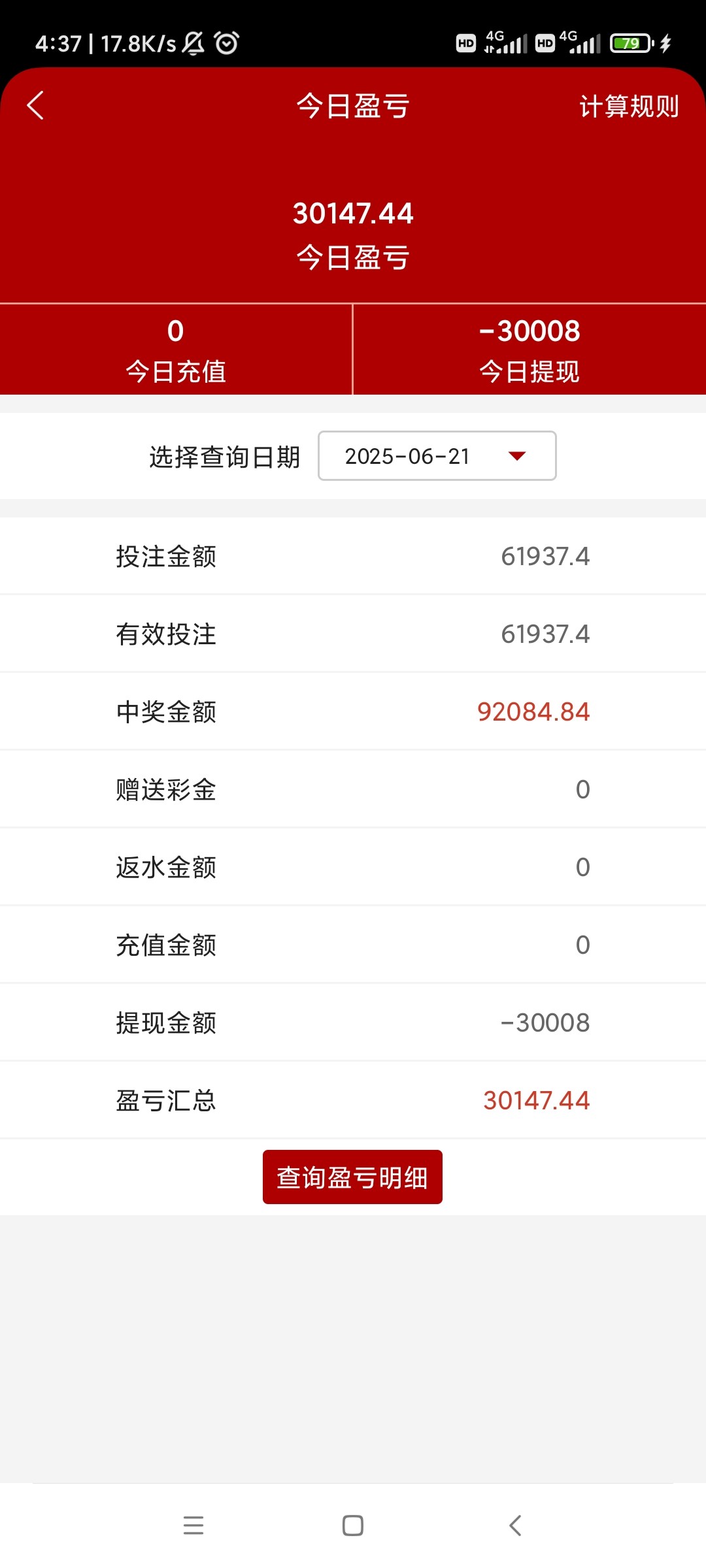Tap the 查询盈亏明细 button
Viewport: 706px width, 1568px height.
[352, 1177]
